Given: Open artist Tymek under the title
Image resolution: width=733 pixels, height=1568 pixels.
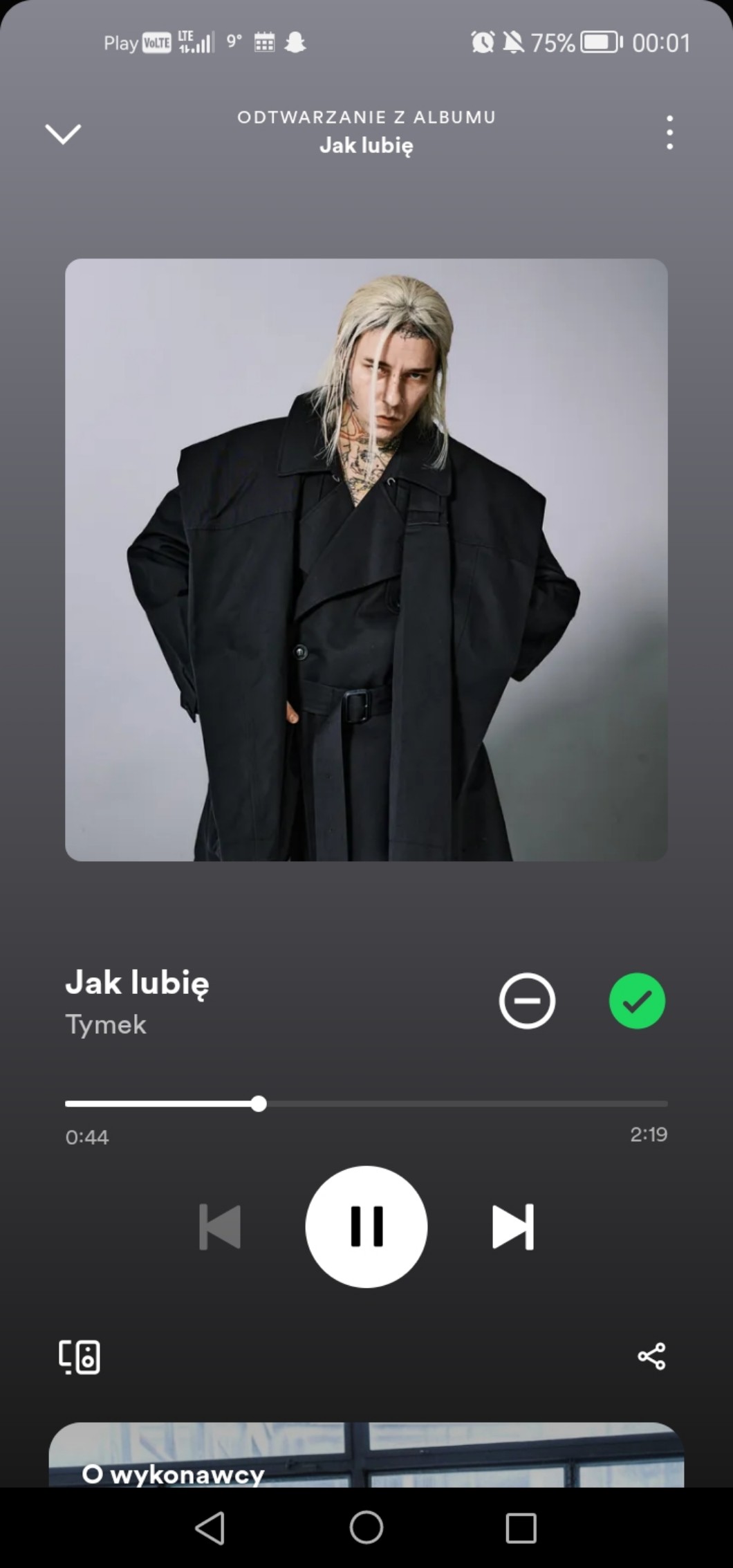Looking at the screenshot, I should point(106,1024).
